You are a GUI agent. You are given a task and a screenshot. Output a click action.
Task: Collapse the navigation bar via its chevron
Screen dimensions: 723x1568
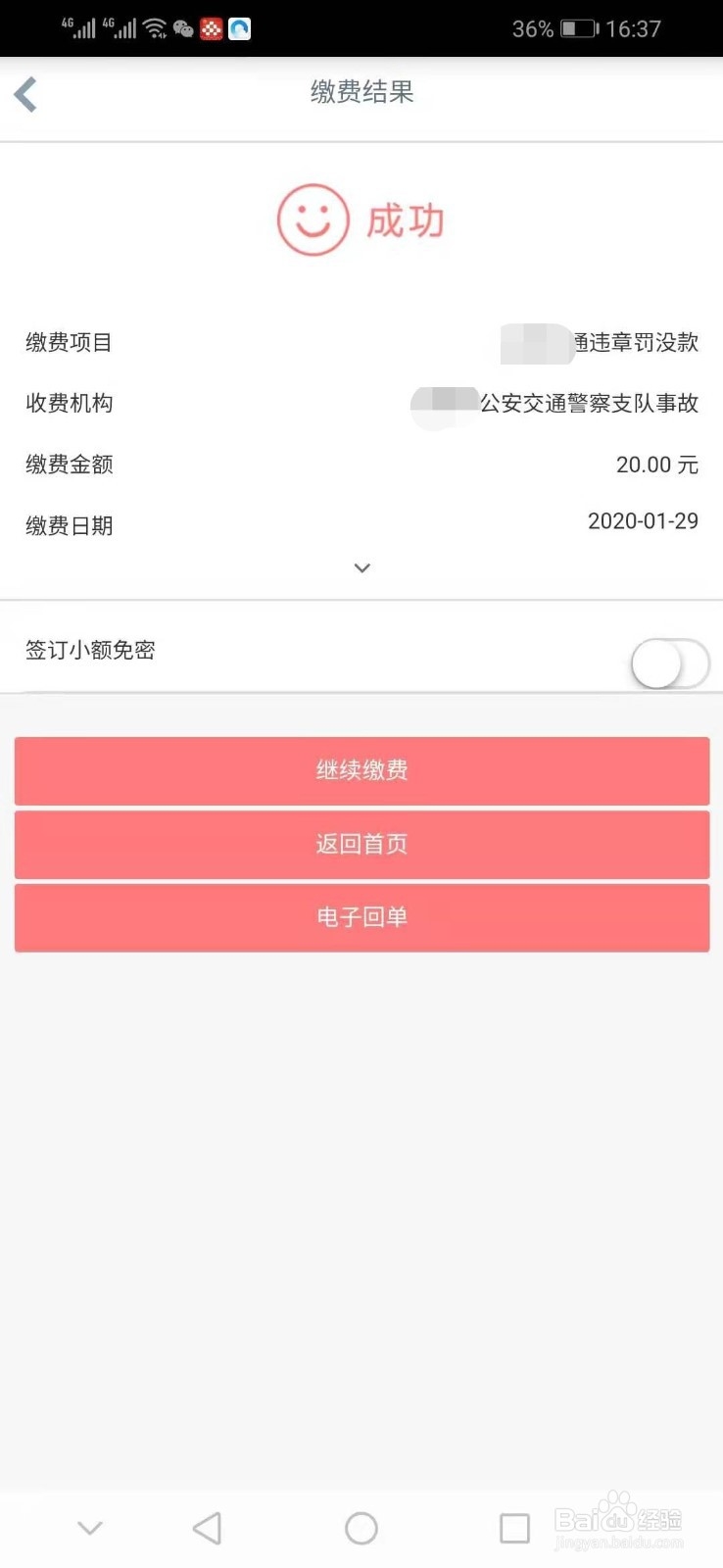(x=90, y=1527)
